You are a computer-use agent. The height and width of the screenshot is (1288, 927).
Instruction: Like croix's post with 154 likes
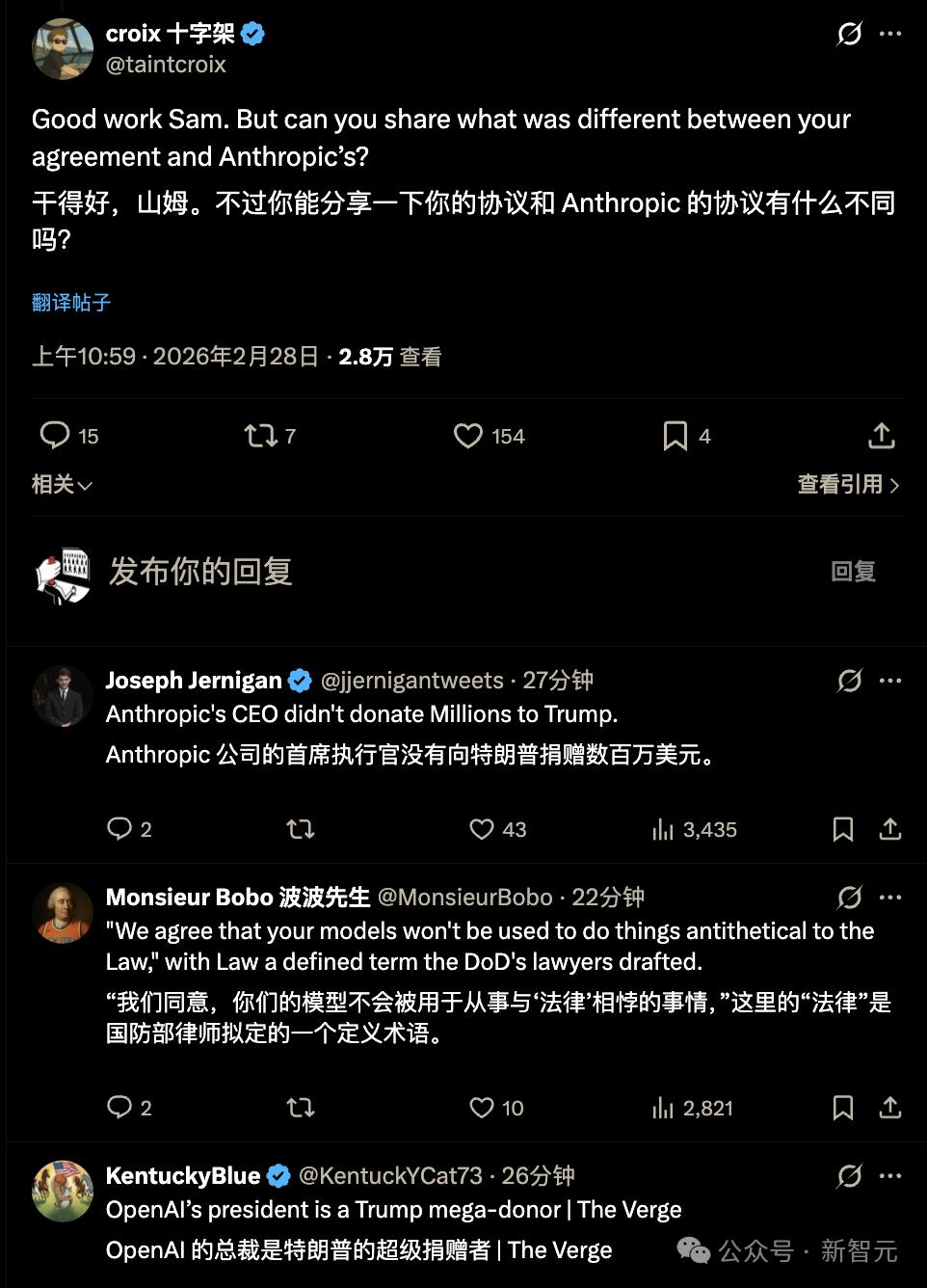click(x=468, y=436)
